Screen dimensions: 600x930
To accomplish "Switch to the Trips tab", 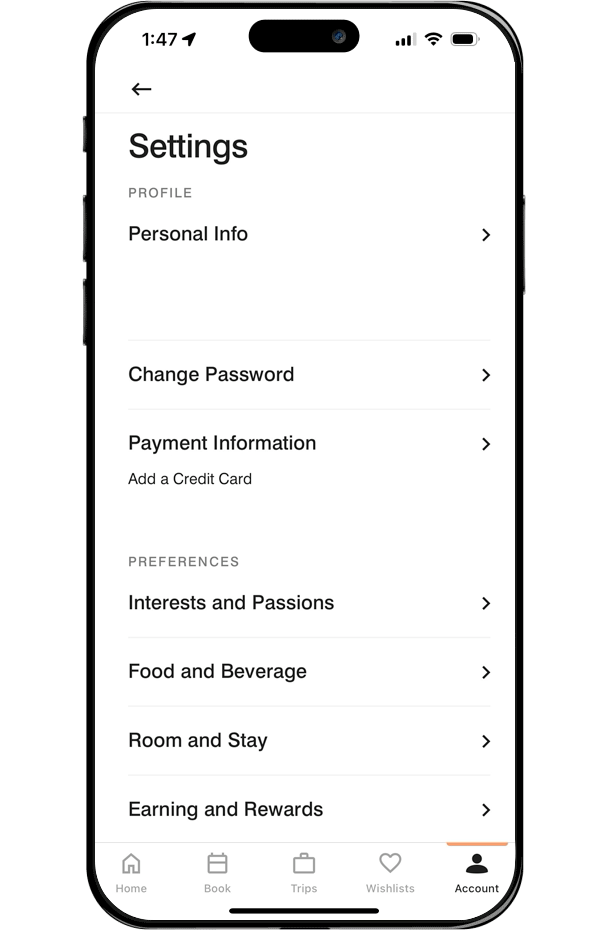I will click(304, 872).
